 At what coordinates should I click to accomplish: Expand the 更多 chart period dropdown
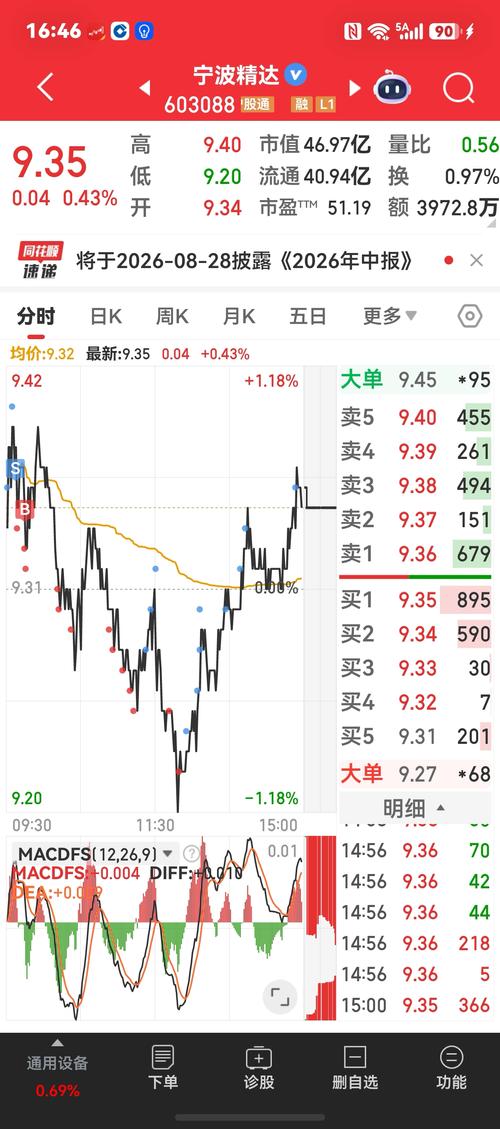(390, 316)
